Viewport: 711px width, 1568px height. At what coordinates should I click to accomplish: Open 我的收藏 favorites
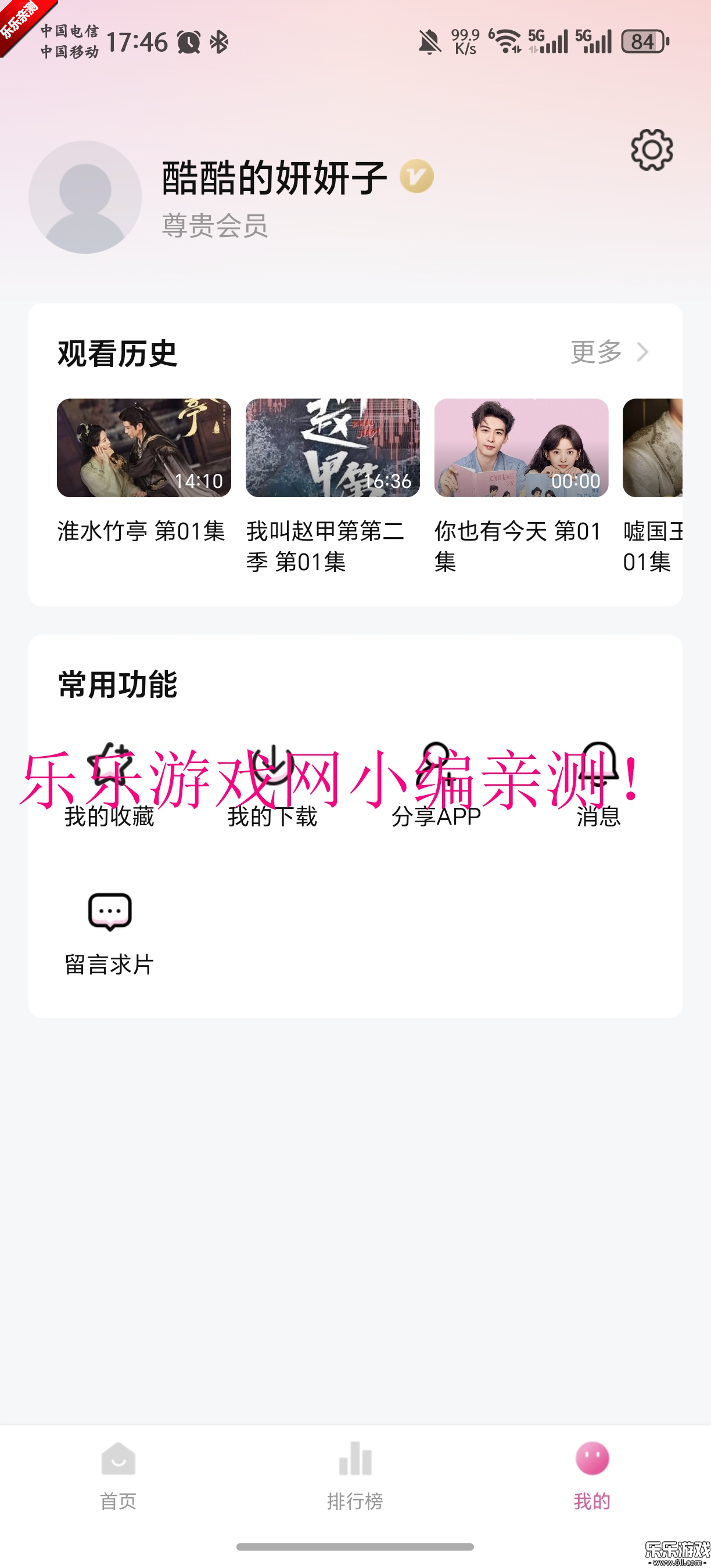(110, 785)
